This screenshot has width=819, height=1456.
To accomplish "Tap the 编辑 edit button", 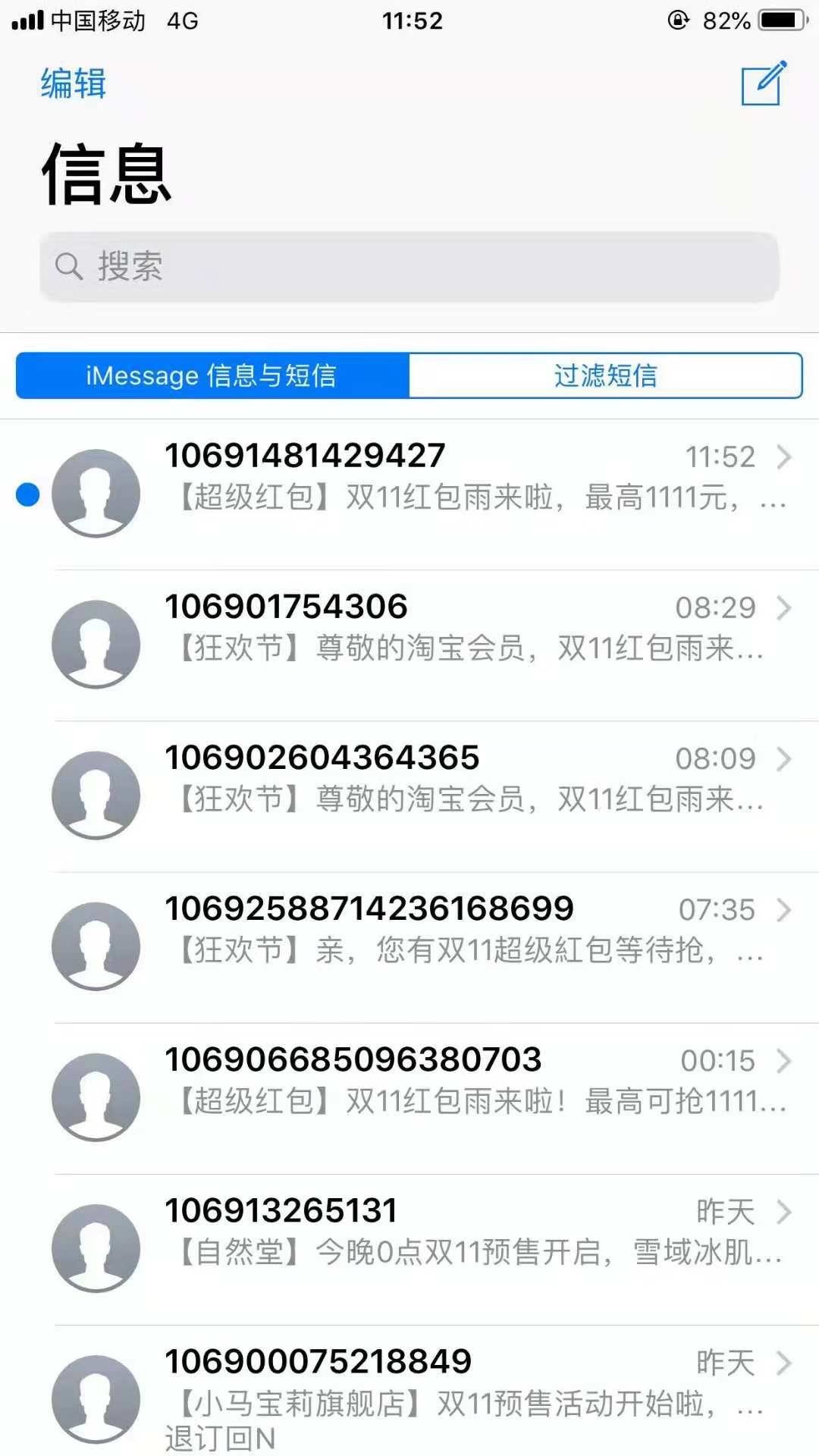I will pos(73,83).
